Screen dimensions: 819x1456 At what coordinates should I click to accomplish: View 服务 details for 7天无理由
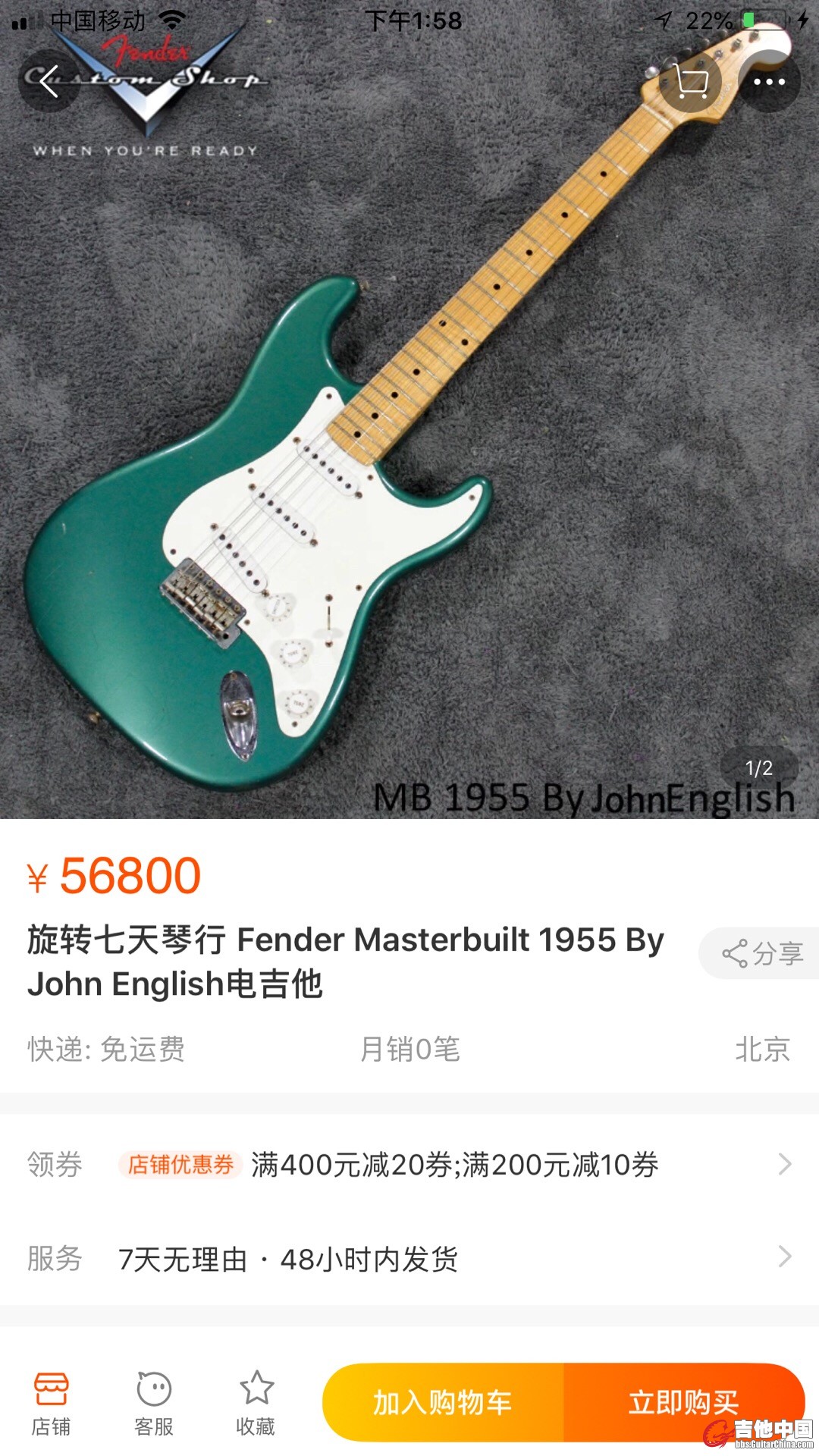(409, 1259)
